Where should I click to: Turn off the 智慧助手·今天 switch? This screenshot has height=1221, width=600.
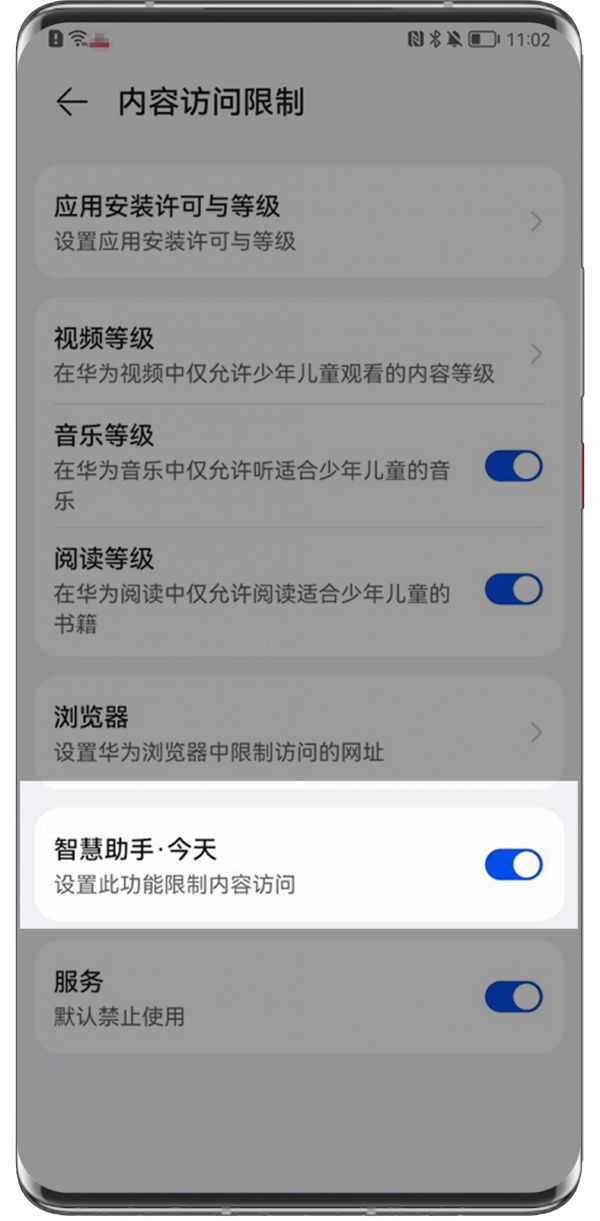513,865
